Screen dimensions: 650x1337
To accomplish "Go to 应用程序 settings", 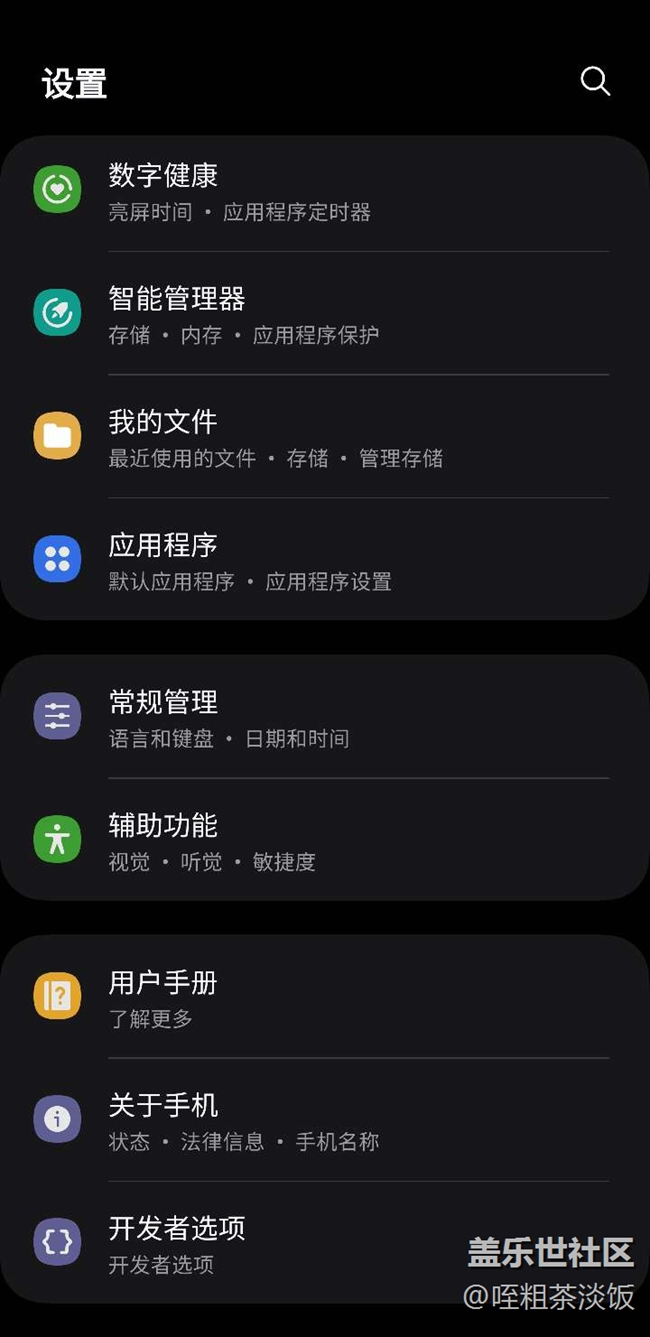I will pyautogui.click(x=325, y=559).
